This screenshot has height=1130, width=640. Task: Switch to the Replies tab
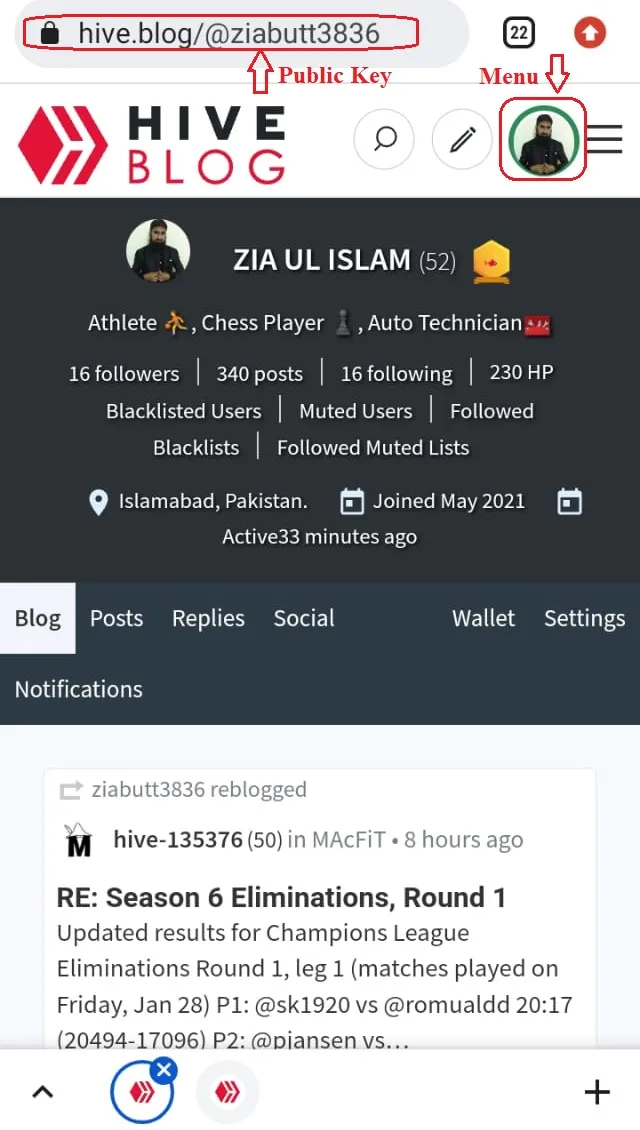point(208,618)
